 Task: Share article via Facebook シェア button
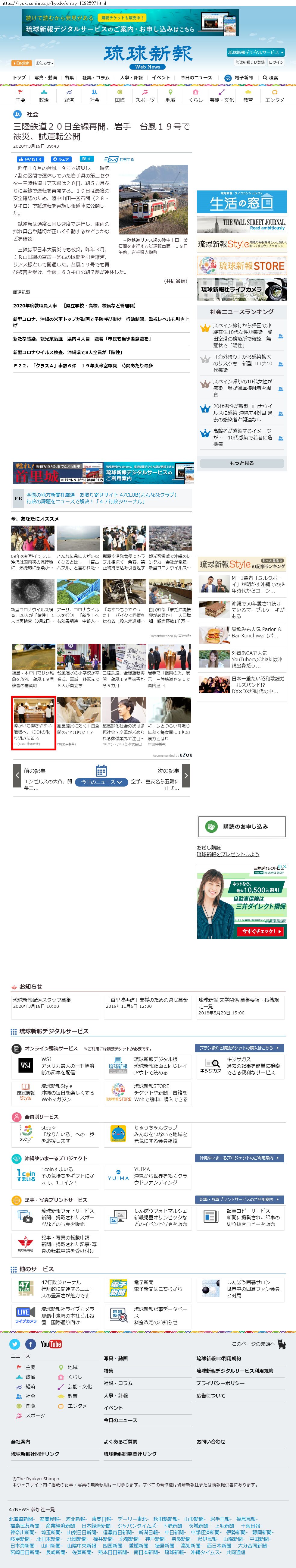pos(61,159)
